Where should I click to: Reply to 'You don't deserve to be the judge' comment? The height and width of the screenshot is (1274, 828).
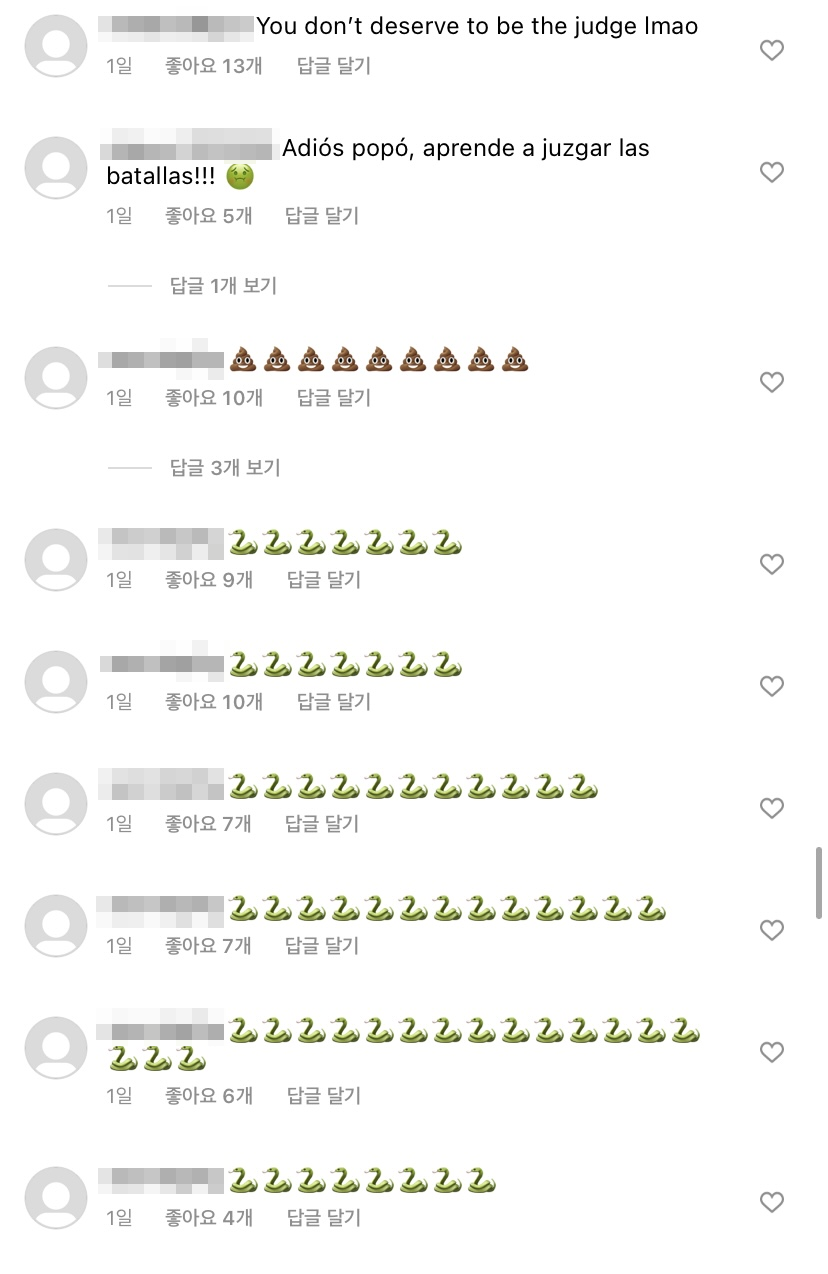tap(334, 66)
